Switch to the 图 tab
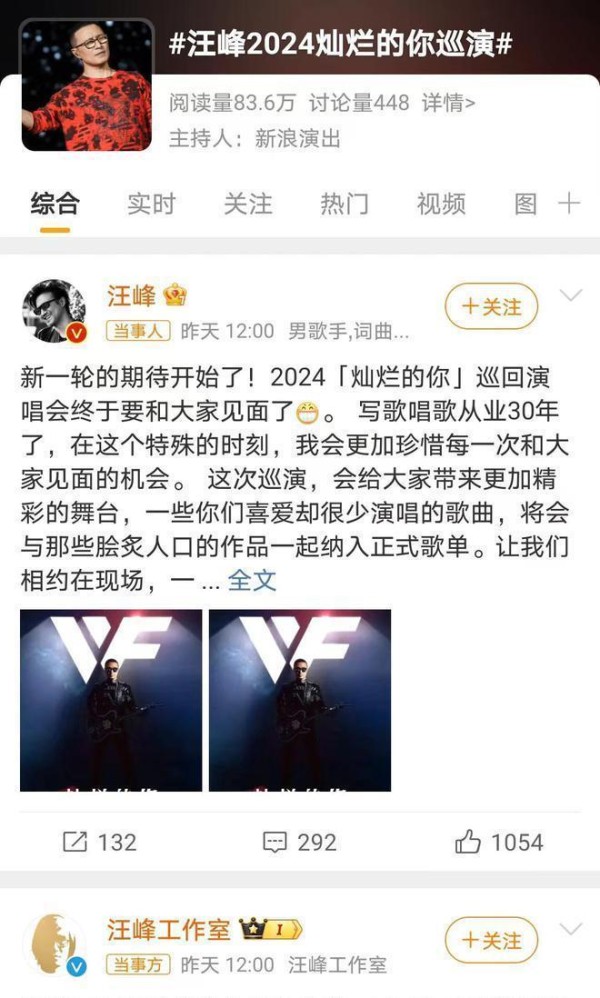The width and height of the screenshot is (600, 998). point(526,204)
